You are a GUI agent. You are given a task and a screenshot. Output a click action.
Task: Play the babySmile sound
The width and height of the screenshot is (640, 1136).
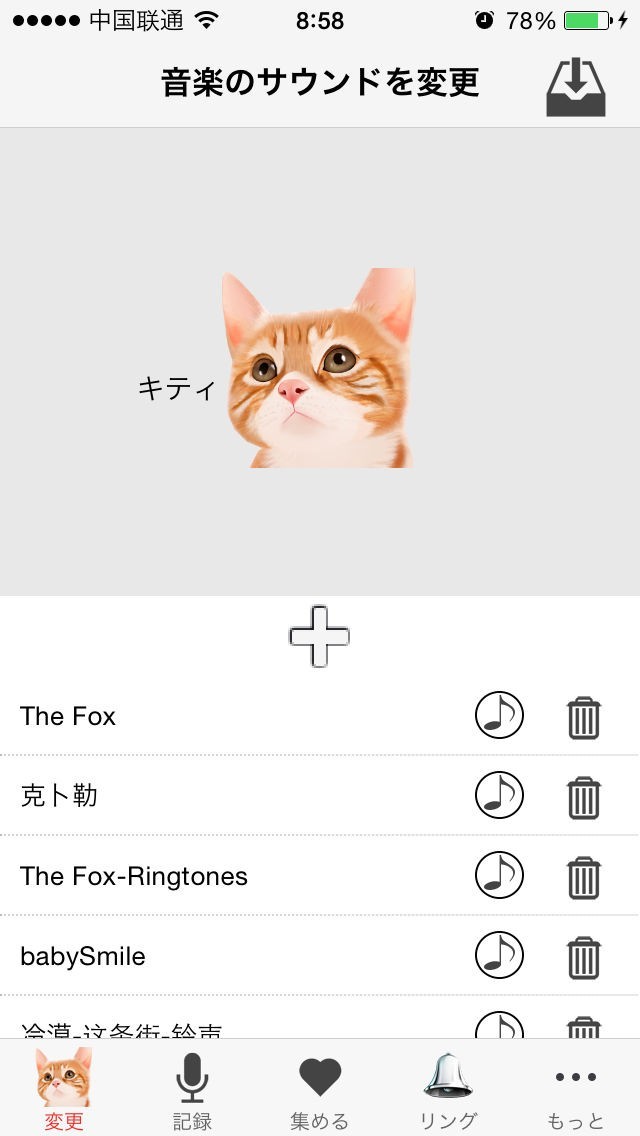(499, 956)
